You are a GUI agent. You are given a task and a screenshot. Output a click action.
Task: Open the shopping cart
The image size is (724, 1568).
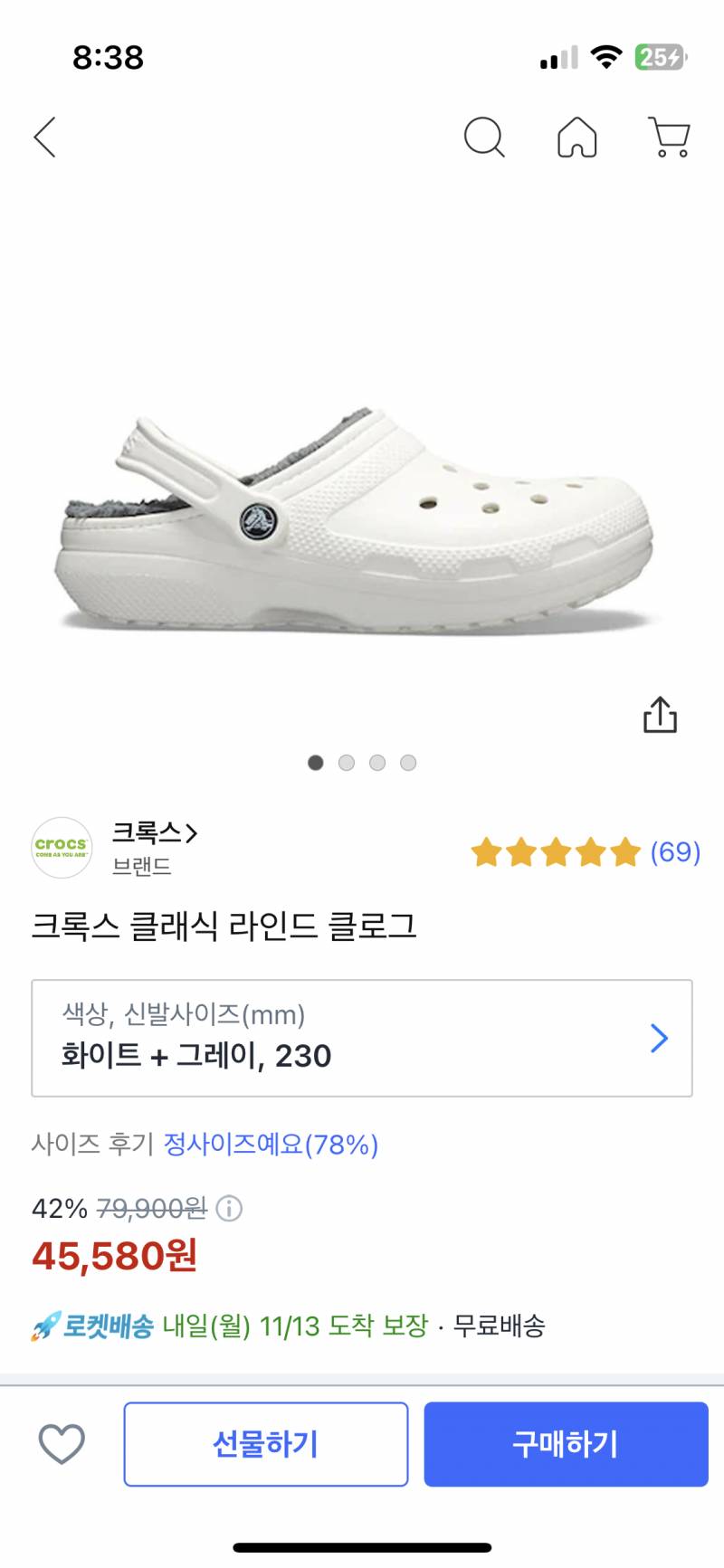click(x=670, y=138)
